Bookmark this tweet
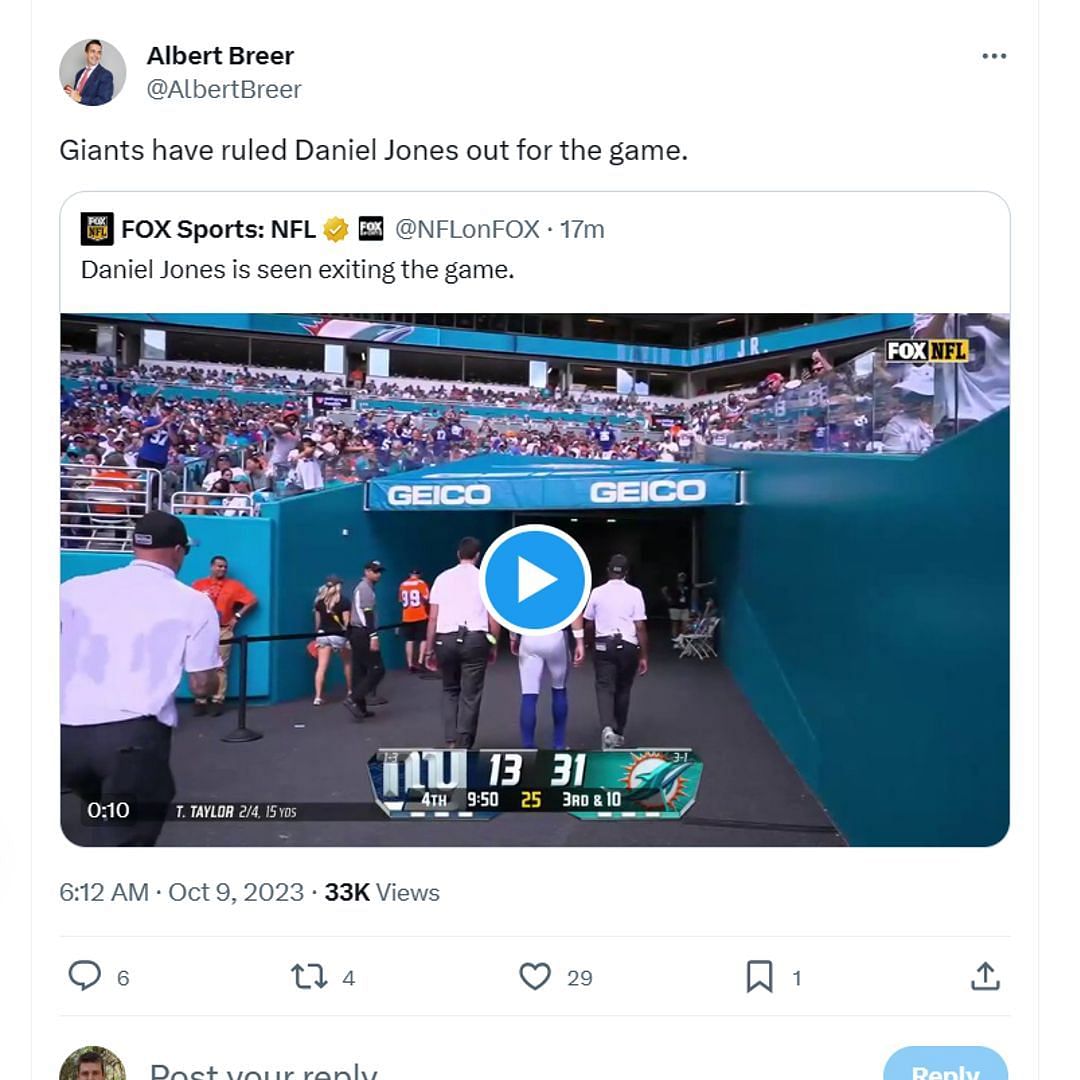1080x1080 pixels. (x=760, y=976)
